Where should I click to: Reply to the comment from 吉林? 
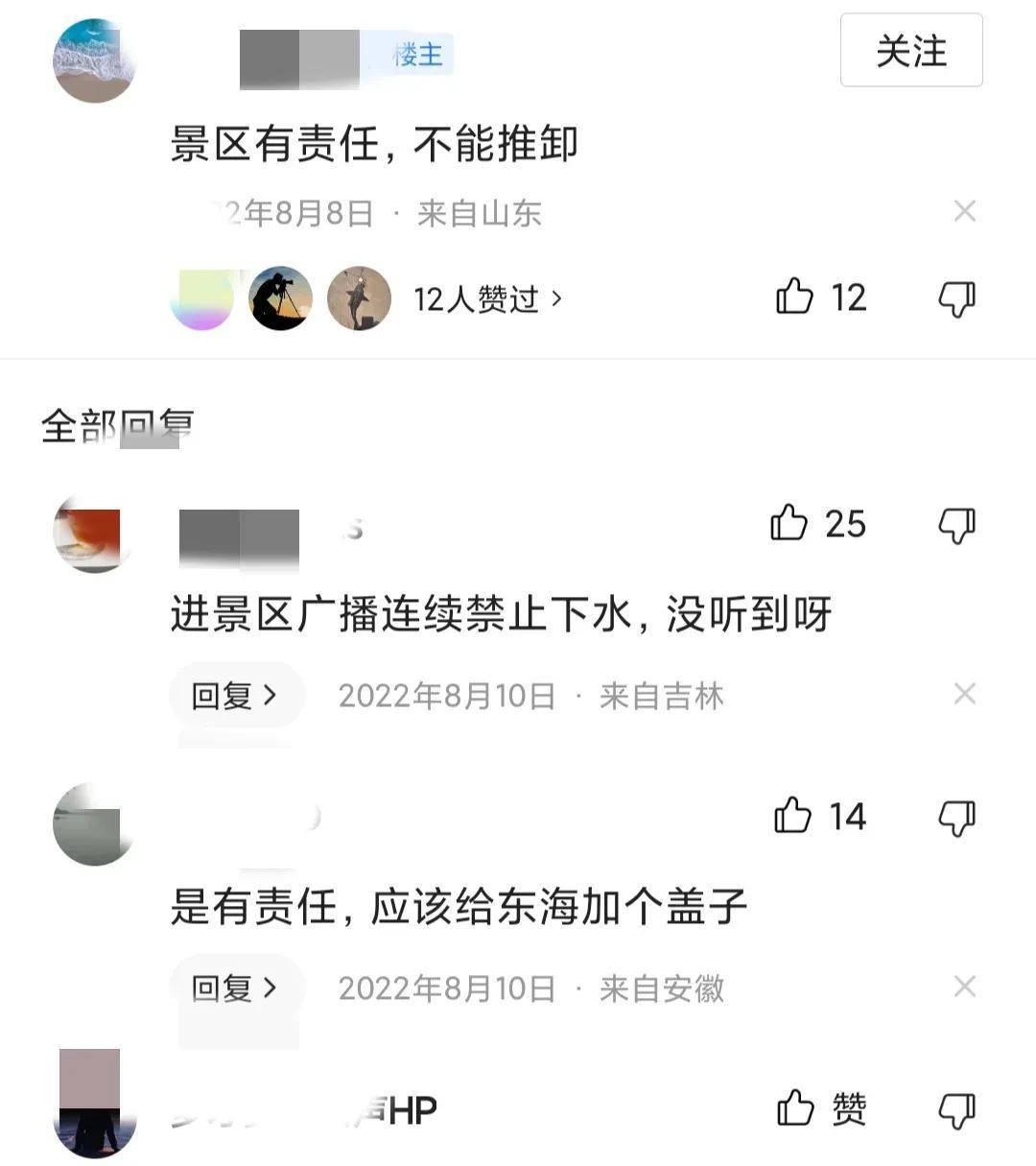point(235,695)
